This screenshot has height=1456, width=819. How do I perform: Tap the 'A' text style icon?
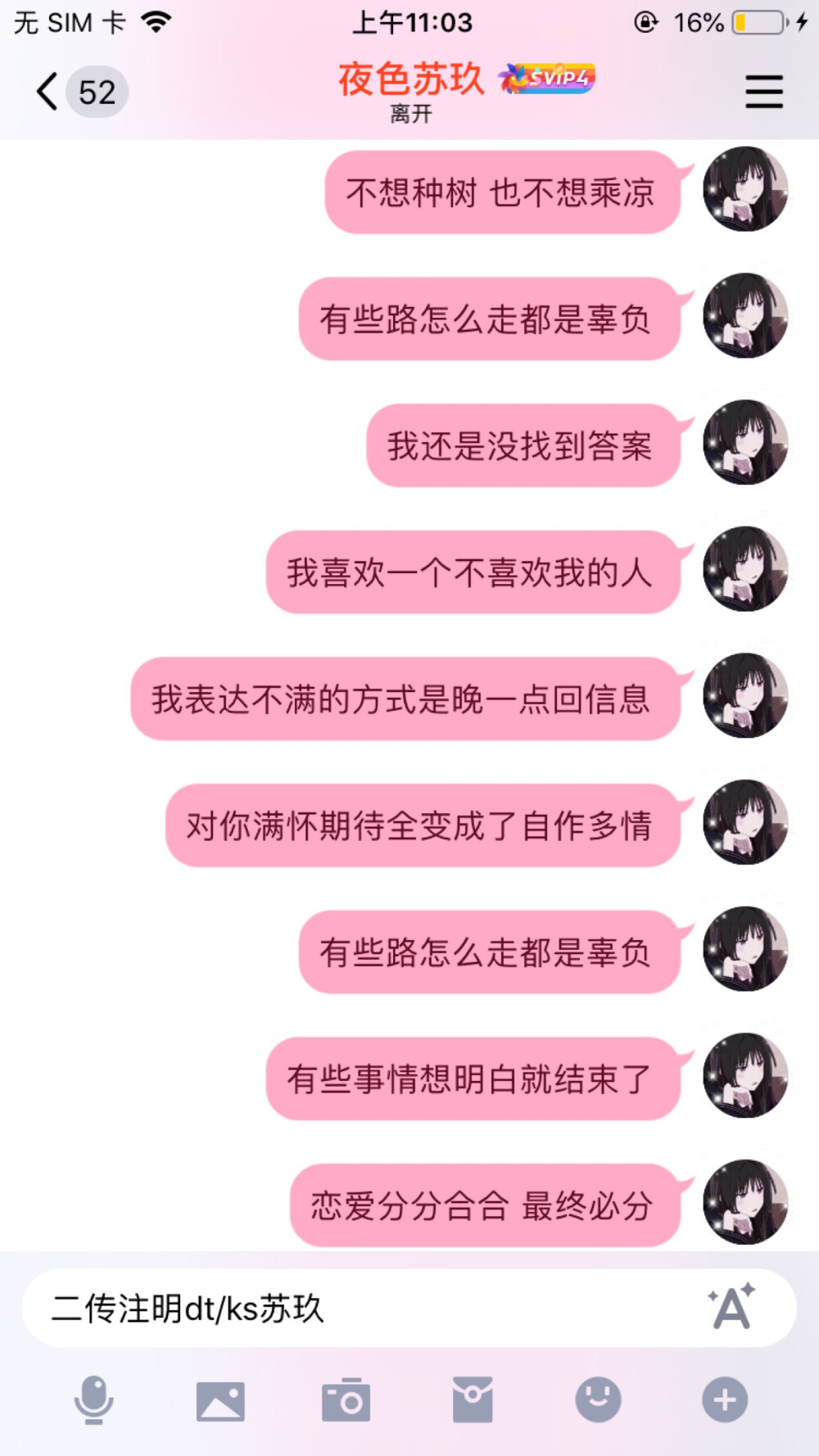[x=731, y=1308]
